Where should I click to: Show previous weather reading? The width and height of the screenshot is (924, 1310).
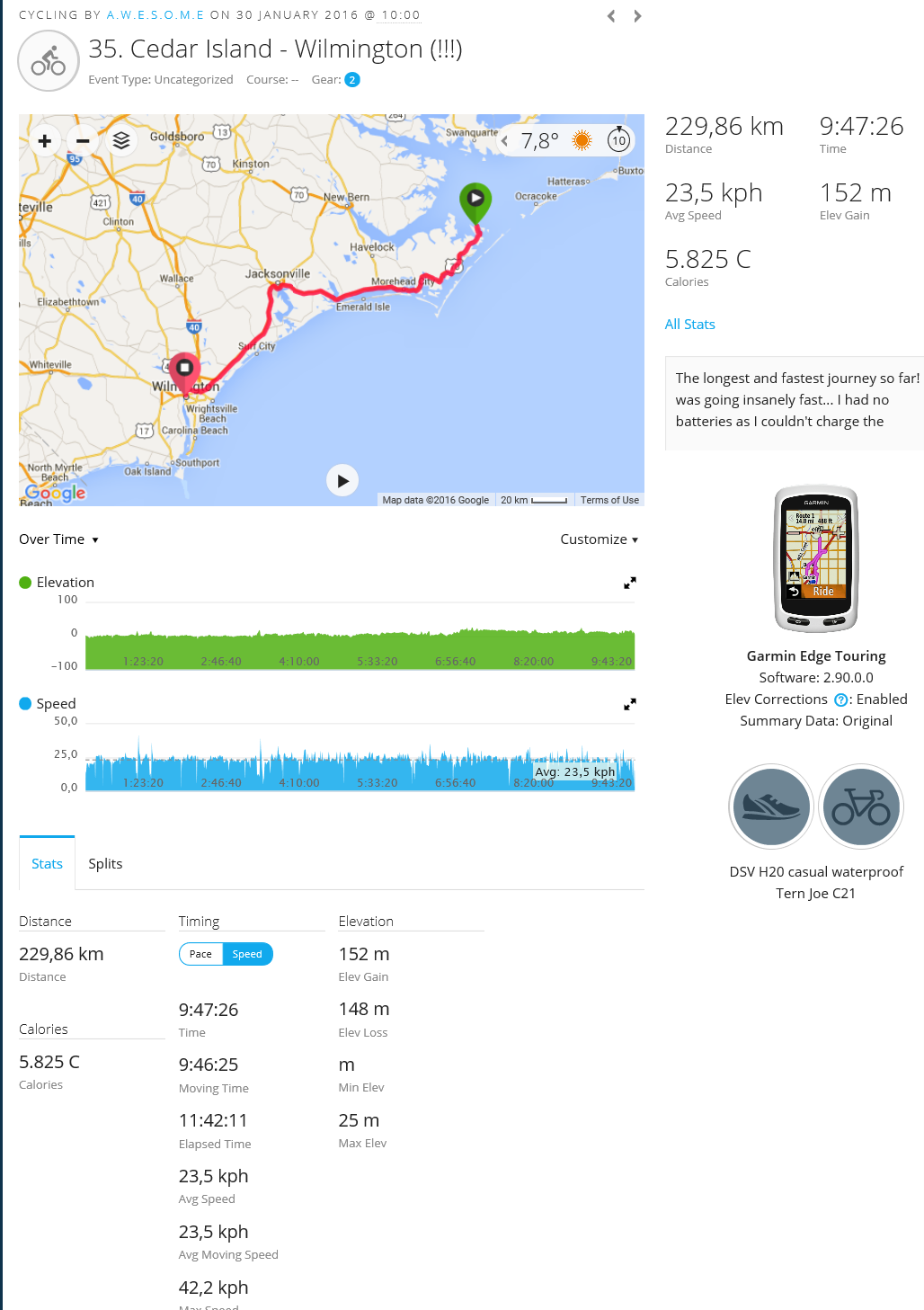505,141
